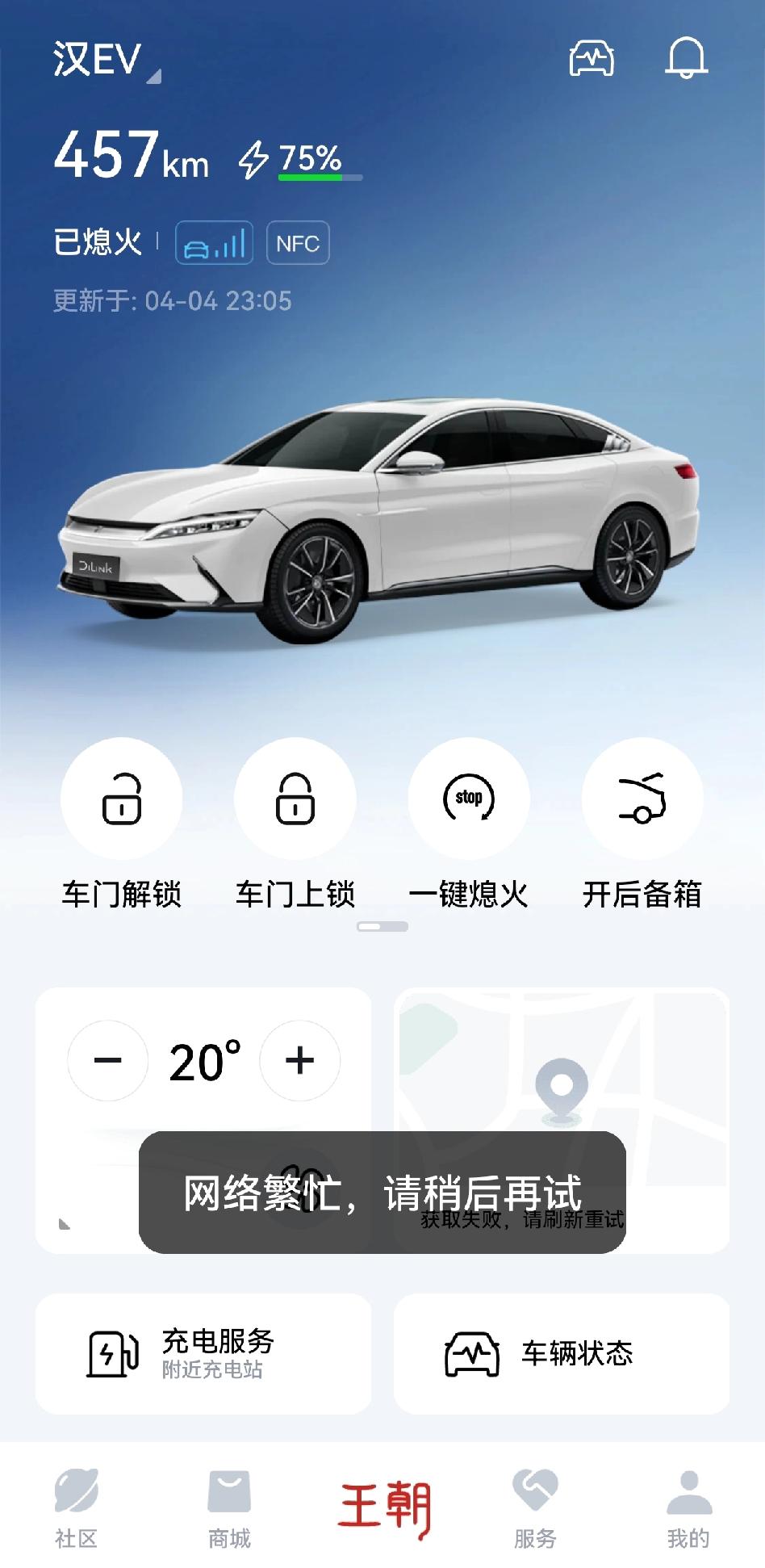Toggle the NFC badge

[297, 242]
